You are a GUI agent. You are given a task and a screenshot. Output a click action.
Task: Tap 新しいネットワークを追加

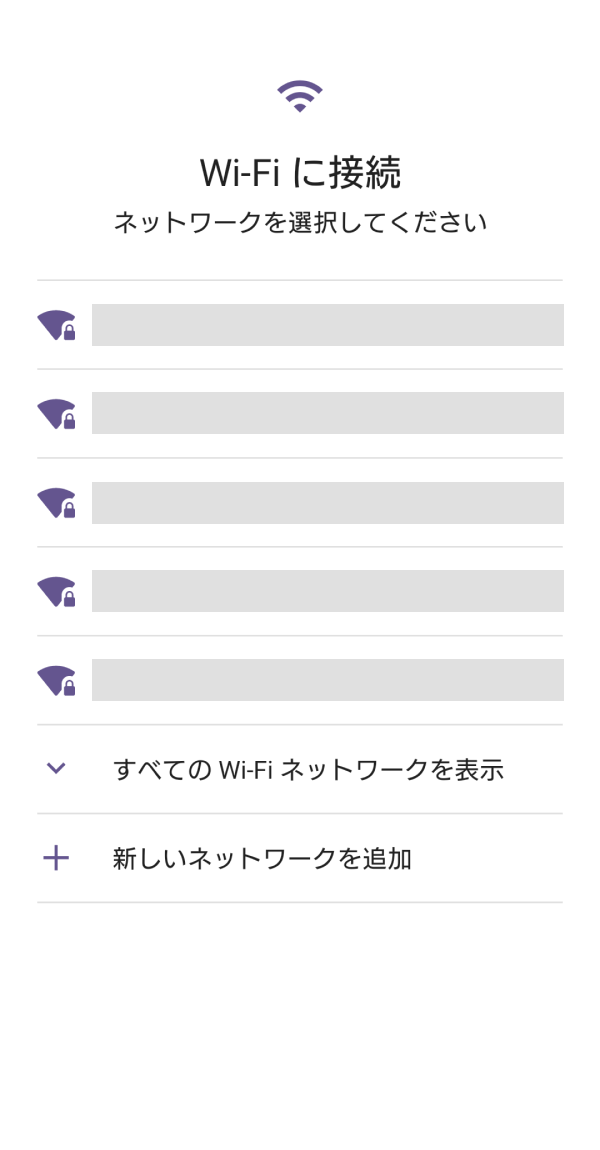point(299,858)
